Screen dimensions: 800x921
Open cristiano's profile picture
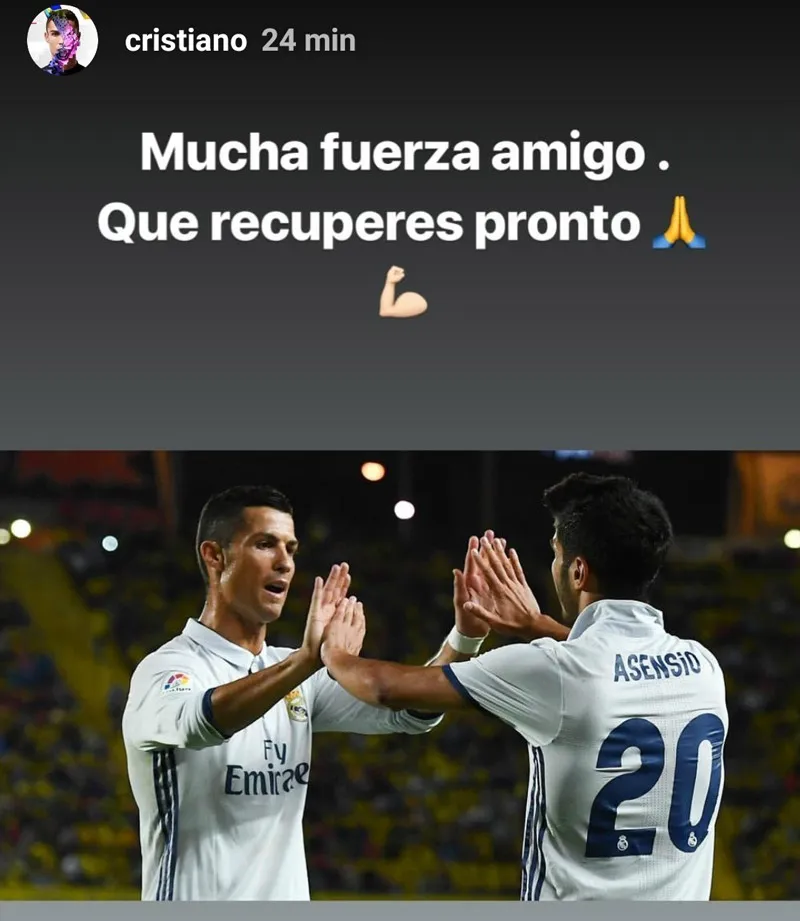point(62,42)
